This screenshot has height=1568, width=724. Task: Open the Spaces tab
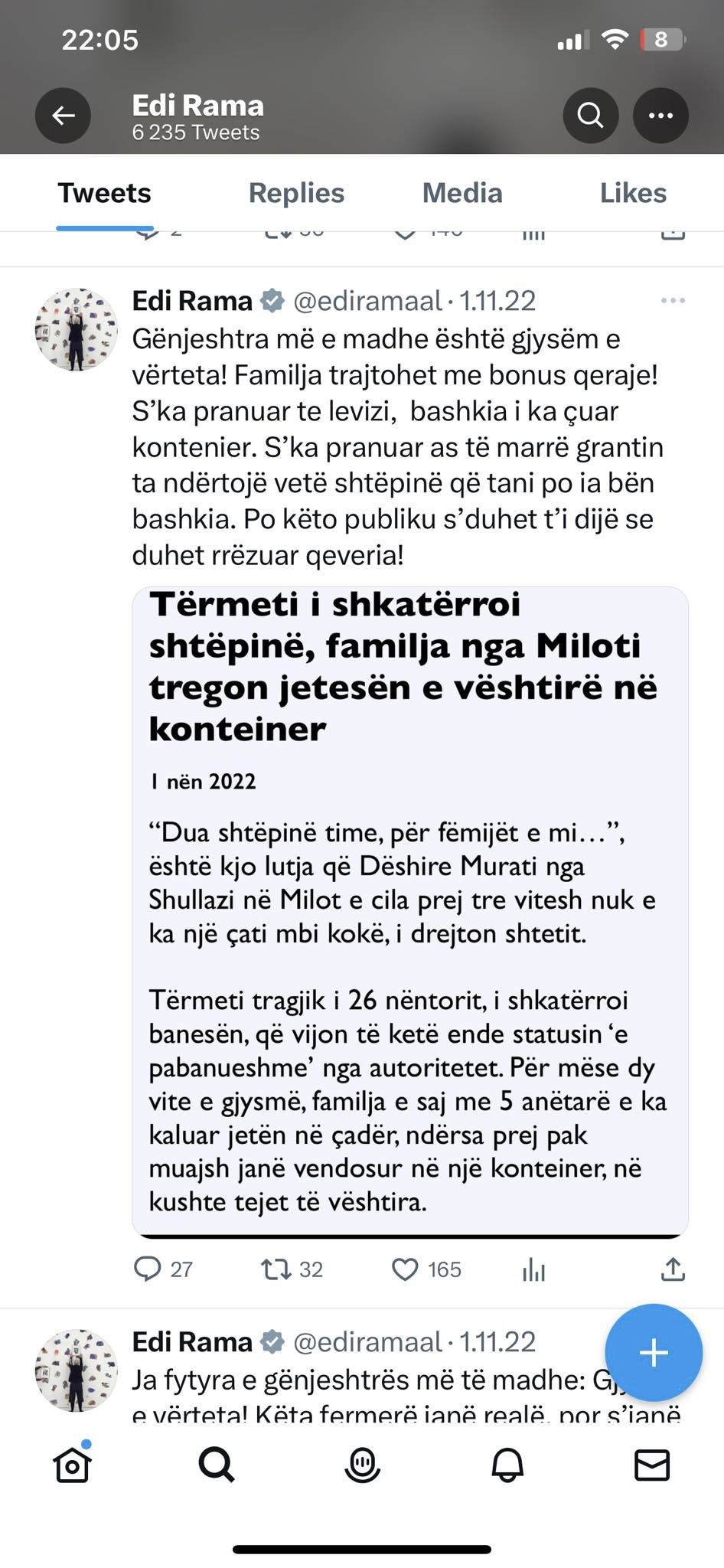point(362,1465)
